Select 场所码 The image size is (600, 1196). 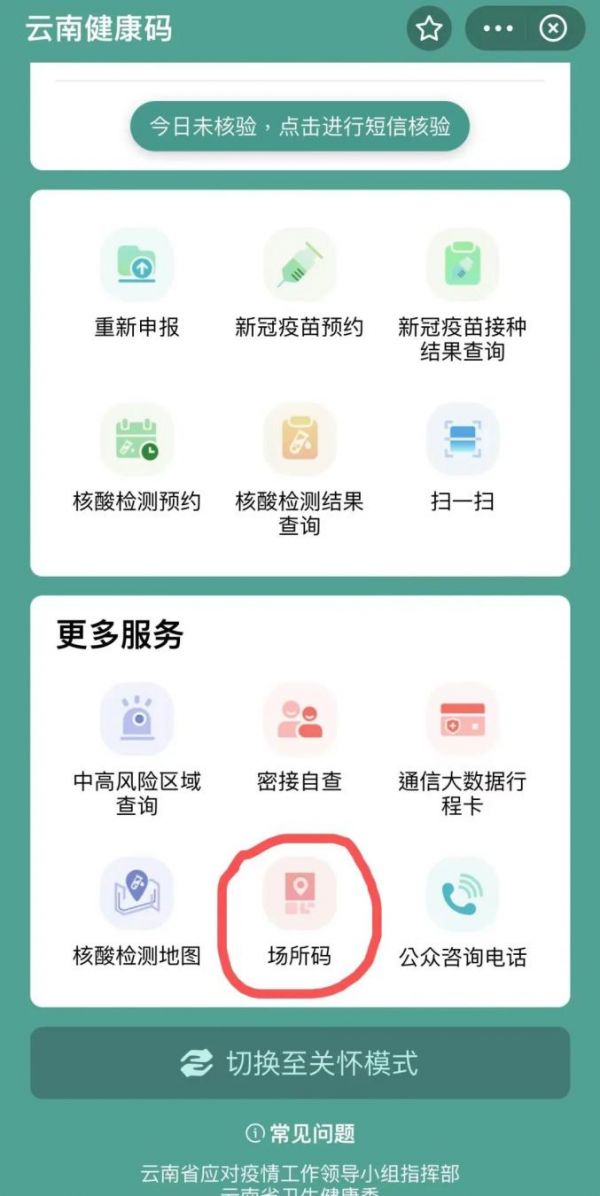point(299,894)
